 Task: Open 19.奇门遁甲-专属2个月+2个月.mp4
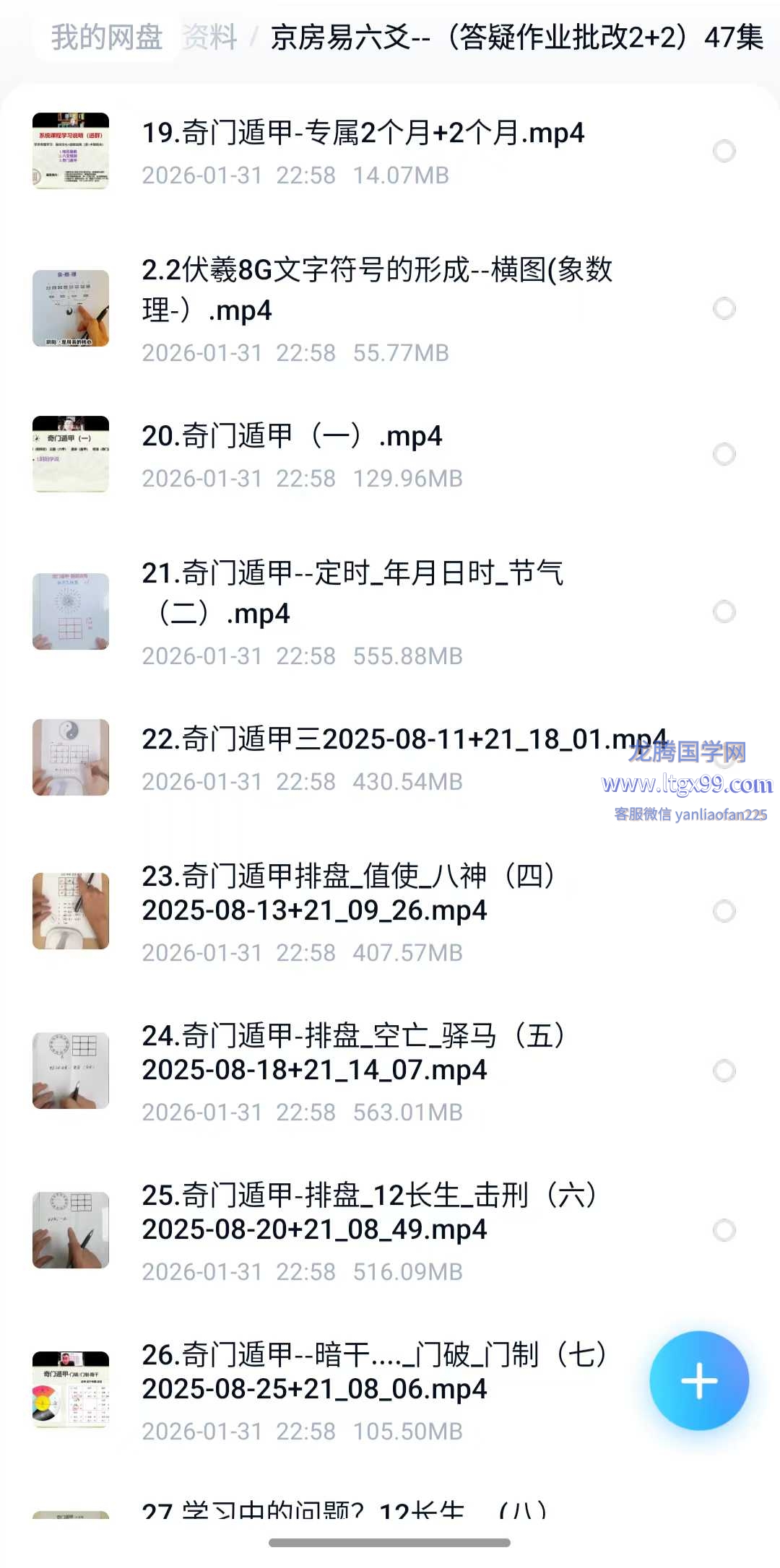point(363,134)
